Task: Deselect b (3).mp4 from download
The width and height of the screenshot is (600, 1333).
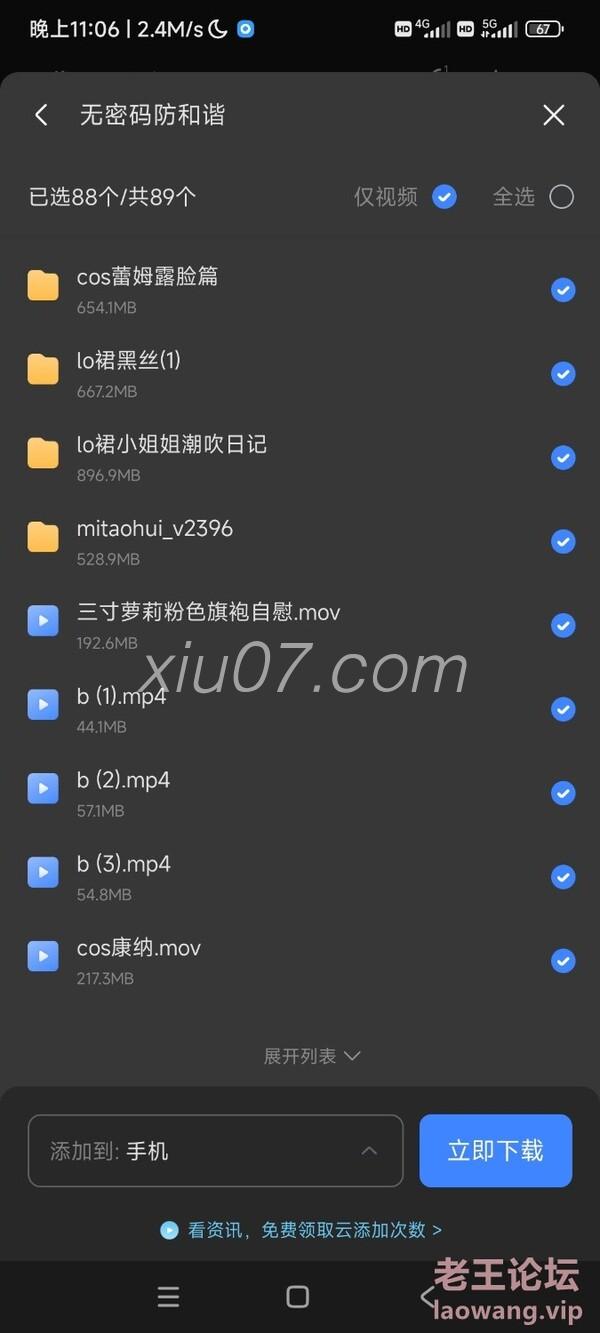Action: (564, 877)
